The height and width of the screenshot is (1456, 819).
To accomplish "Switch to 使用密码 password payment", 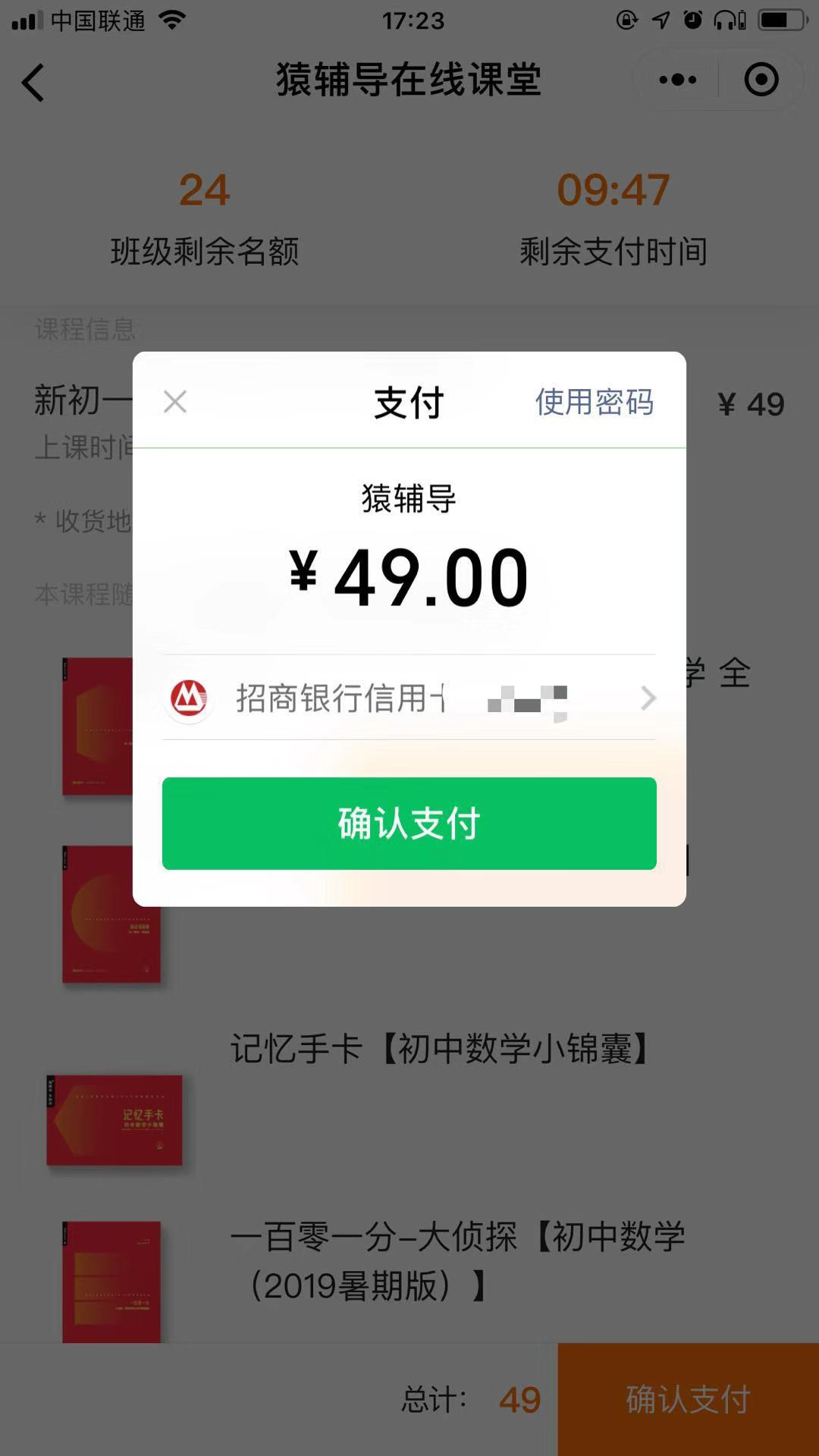I will (x=594, y=402).
